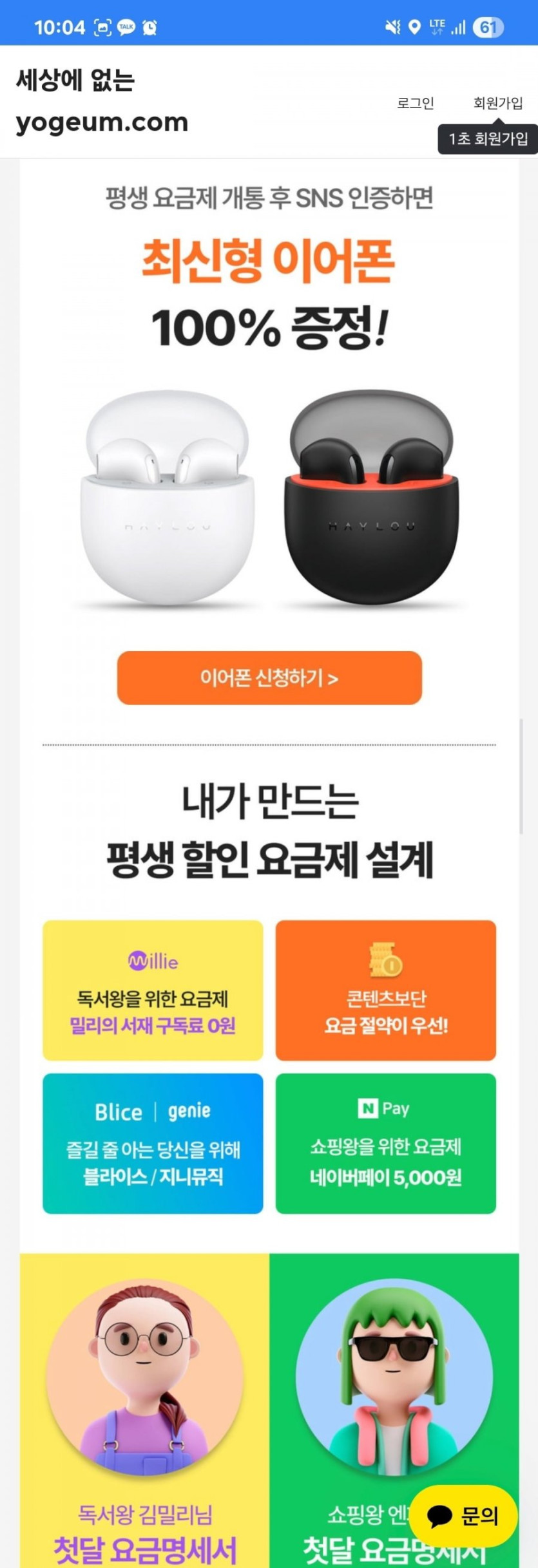
Task: Open the 로그인 login link
Action: [x=416, y=103]
